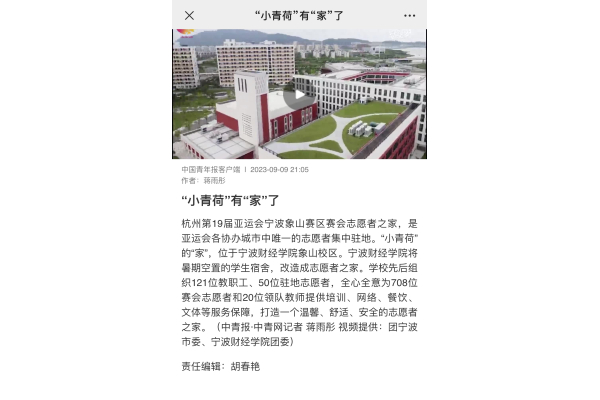Viewport: 600px width, 400px height.
Task: Close the article page
Action: click(x=190, y=15)
